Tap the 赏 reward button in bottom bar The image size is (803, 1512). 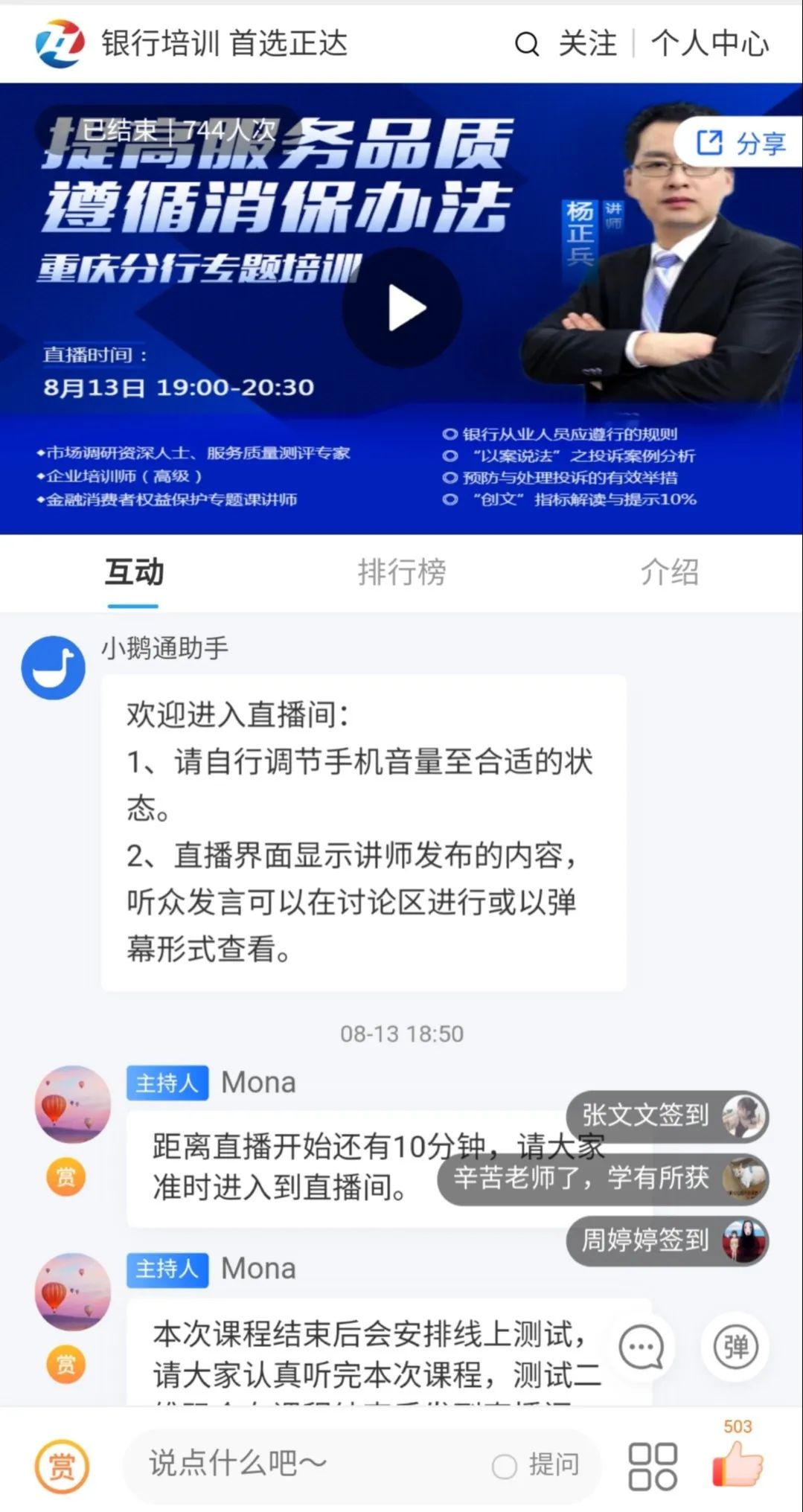pyautogui.click(x=61, y=1467)
